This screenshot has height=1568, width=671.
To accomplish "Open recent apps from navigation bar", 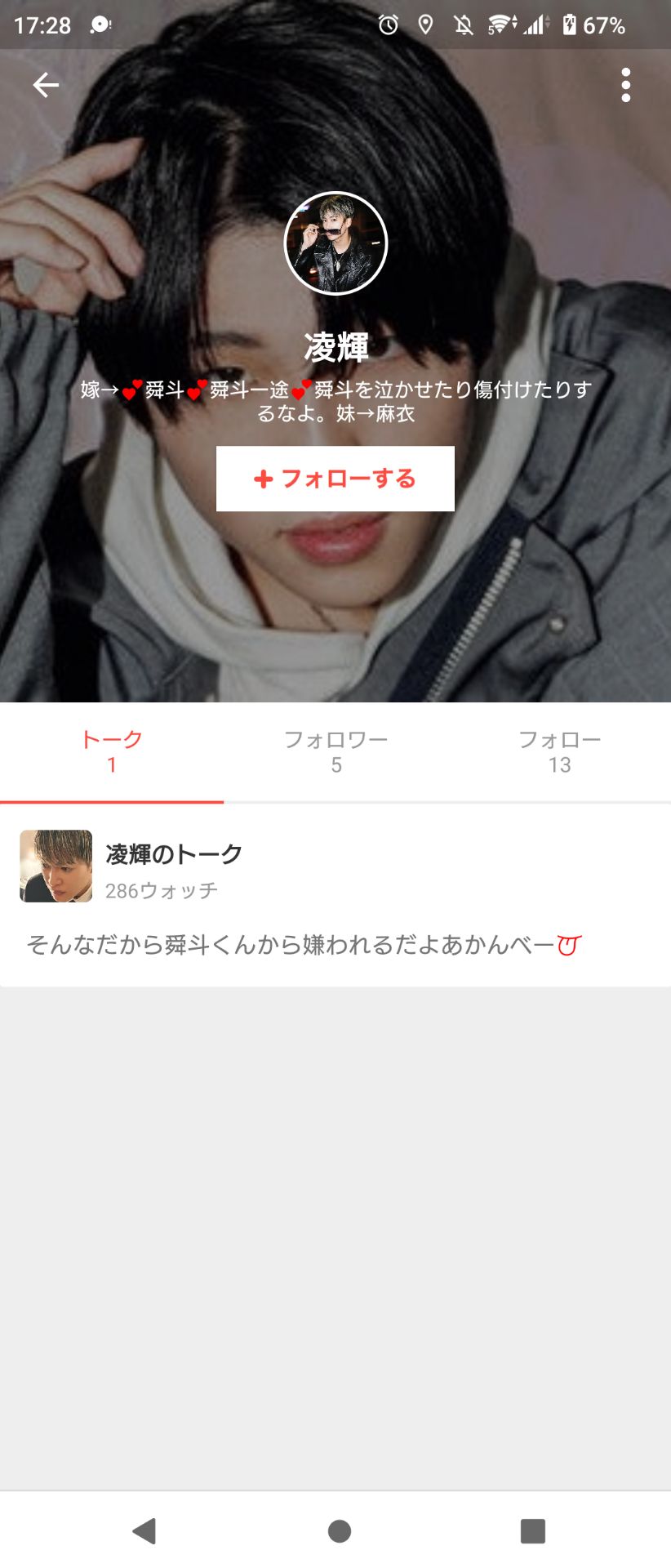I will coord(532,1531).
